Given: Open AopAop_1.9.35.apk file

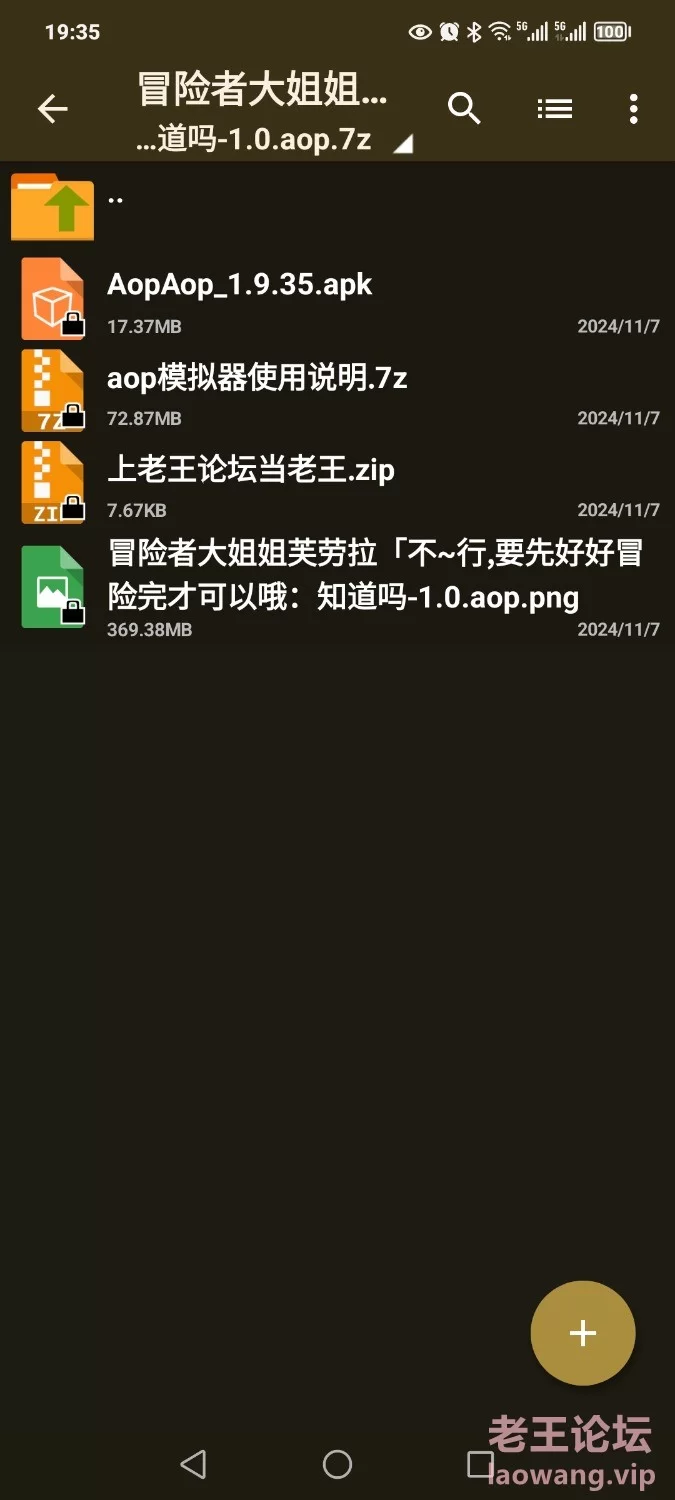Looking at the screenshot, I should pos(337,299).
